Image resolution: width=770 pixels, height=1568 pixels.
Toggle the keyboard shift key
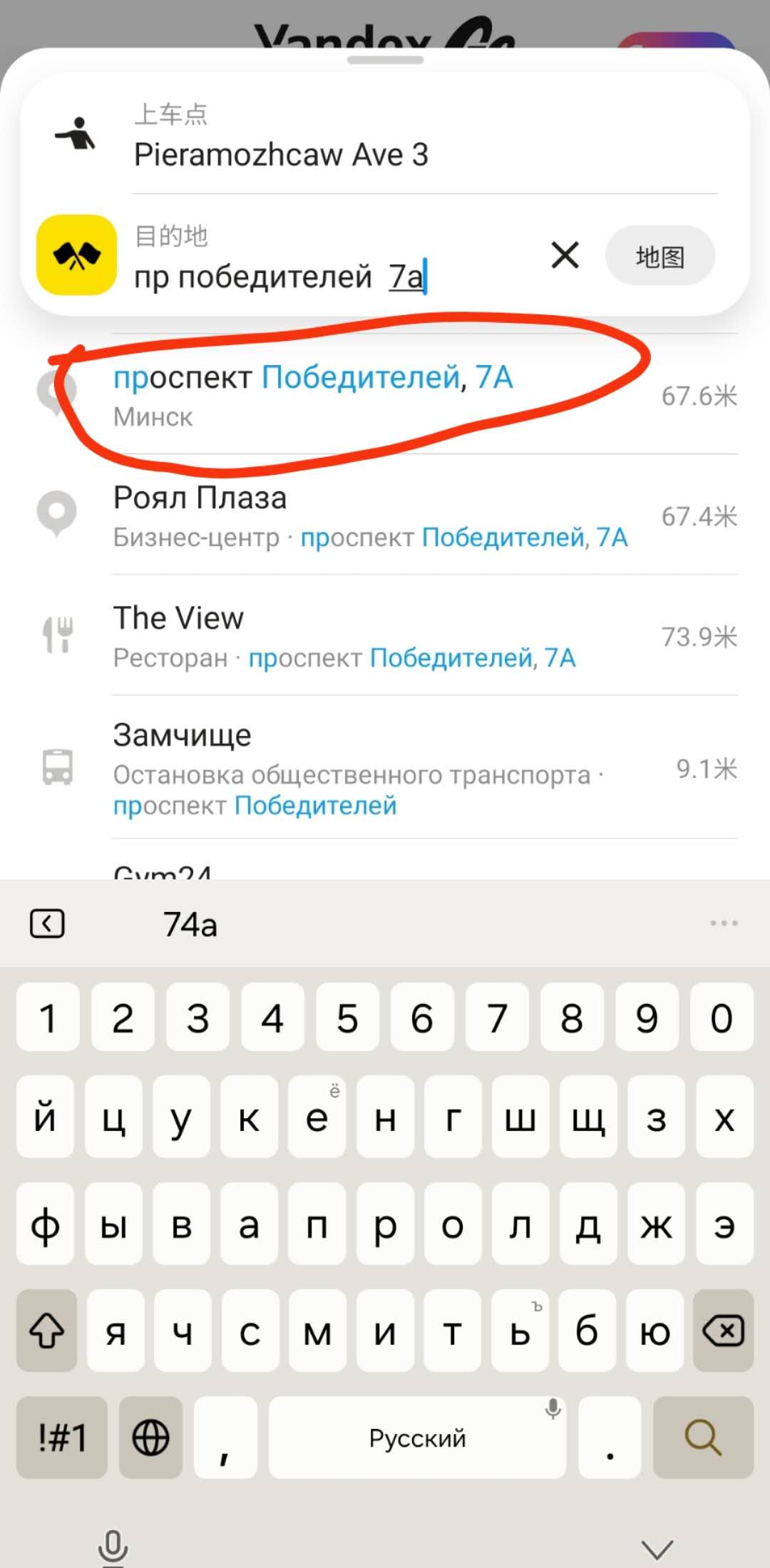point(47,1331)
